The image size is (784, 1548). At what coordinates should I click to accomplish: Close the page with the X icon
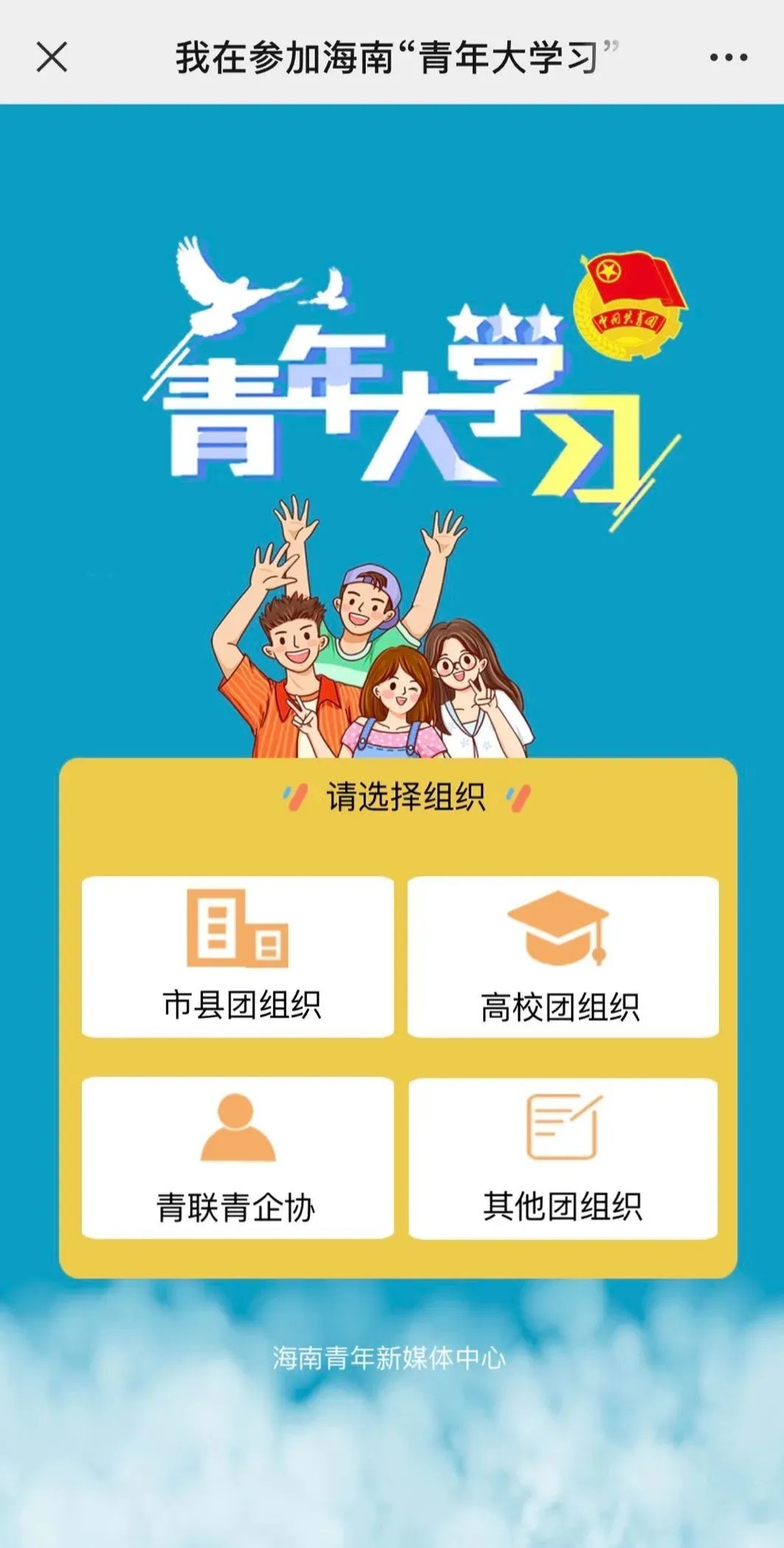click(52, 57)
